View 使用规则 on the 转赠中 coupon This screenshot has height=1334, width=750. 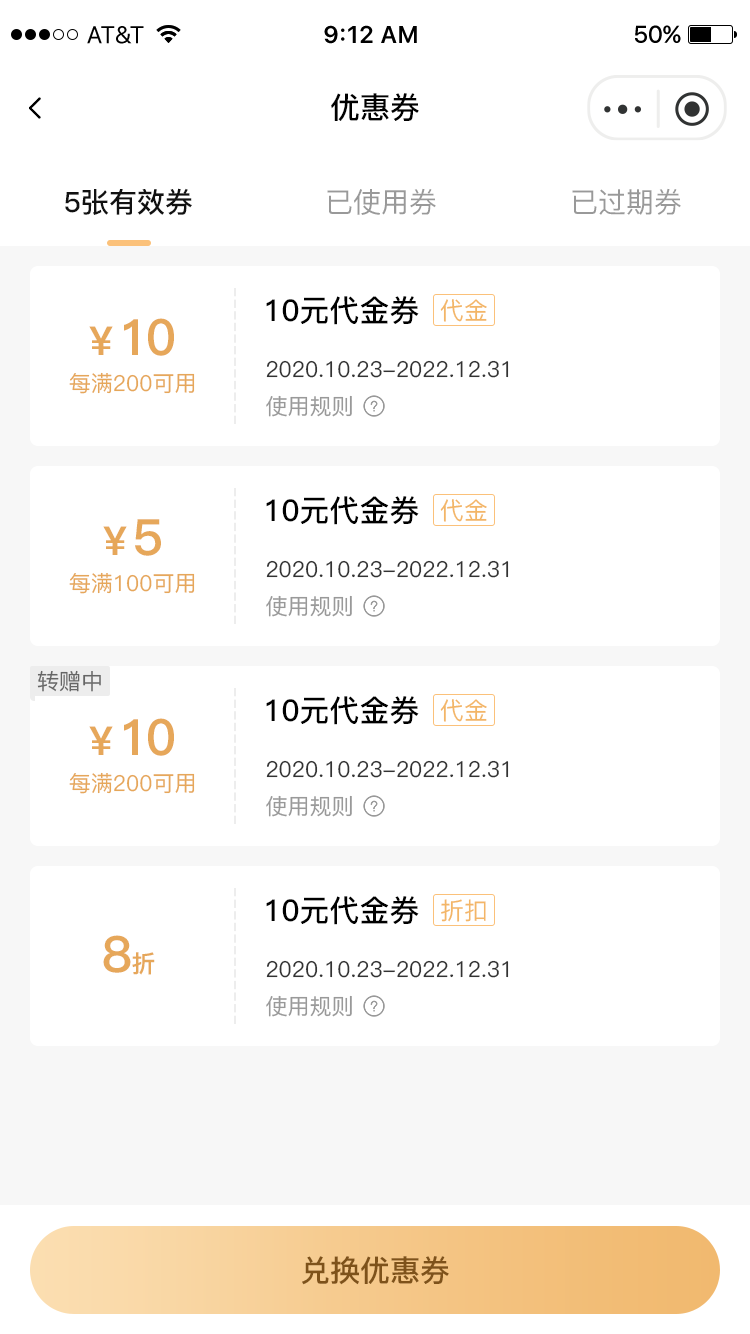coord(325,806)
